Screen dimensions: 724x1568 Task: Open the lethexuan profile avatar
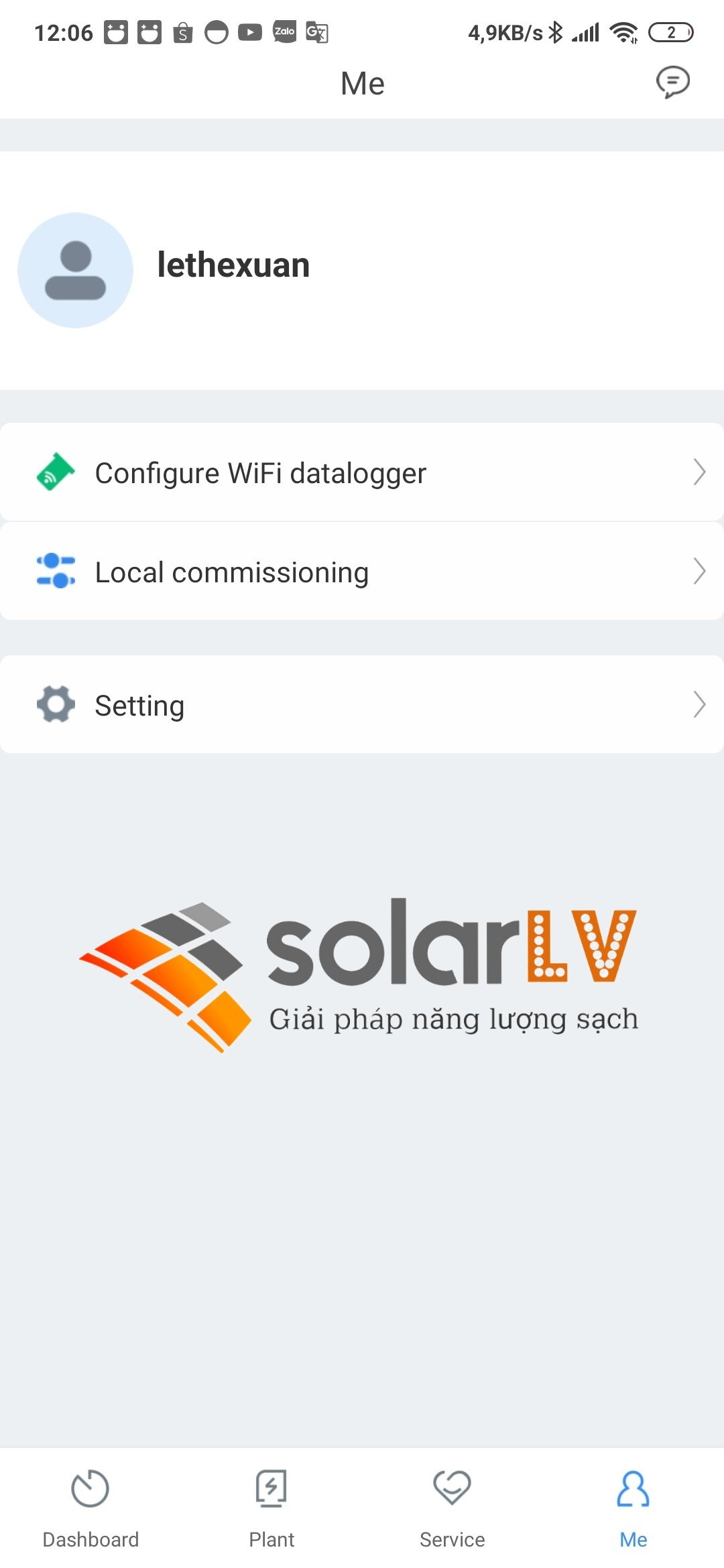[76, 270]
